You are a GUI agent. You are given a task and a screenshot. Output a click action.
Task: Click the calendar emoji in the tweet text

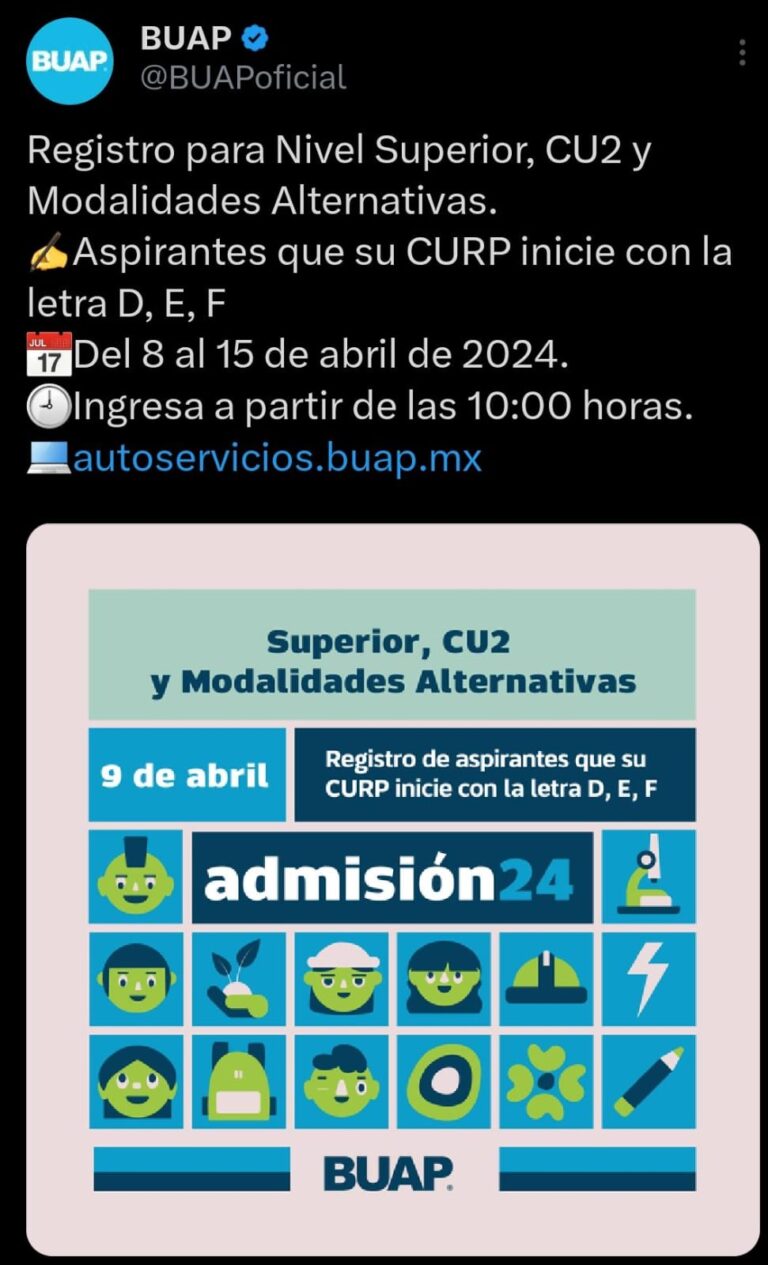[x=47, y=352]
